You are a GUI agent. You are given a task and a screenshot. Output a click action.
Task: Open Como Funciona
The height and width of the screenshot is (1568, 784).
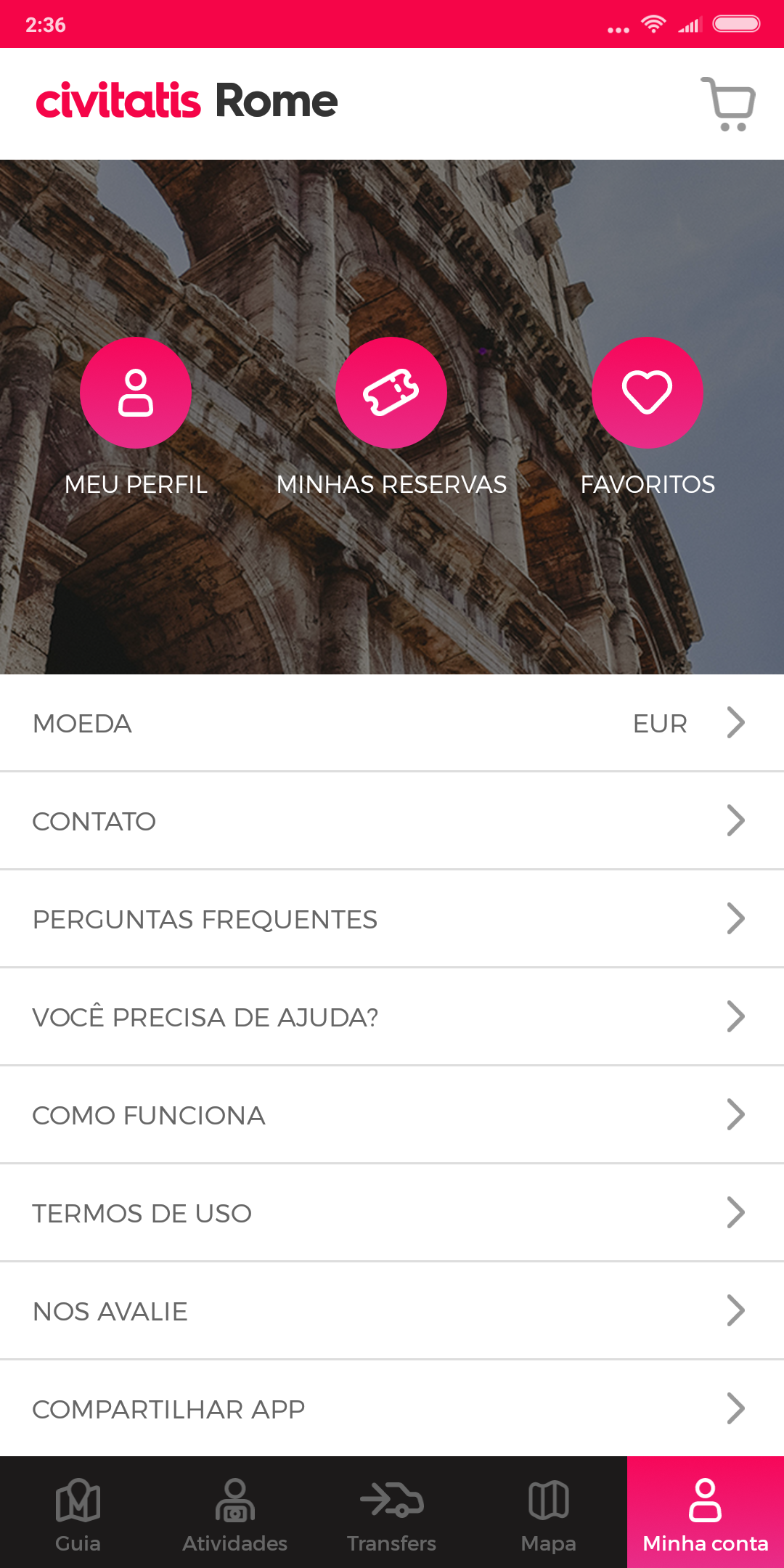(x=392, y=1115)
